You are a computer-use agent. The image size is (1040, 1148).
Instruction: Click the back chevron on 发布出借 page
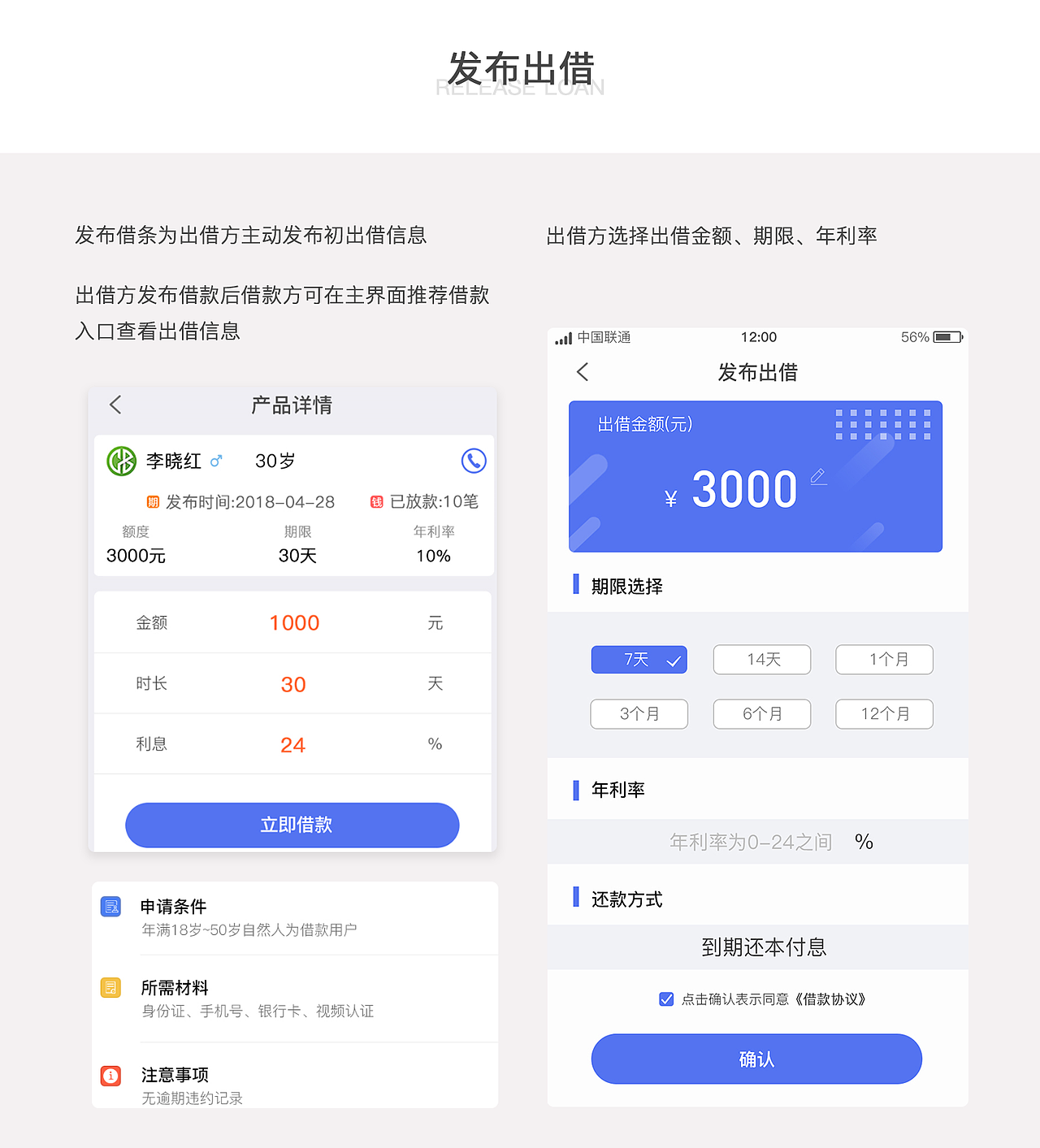[582, 371]
